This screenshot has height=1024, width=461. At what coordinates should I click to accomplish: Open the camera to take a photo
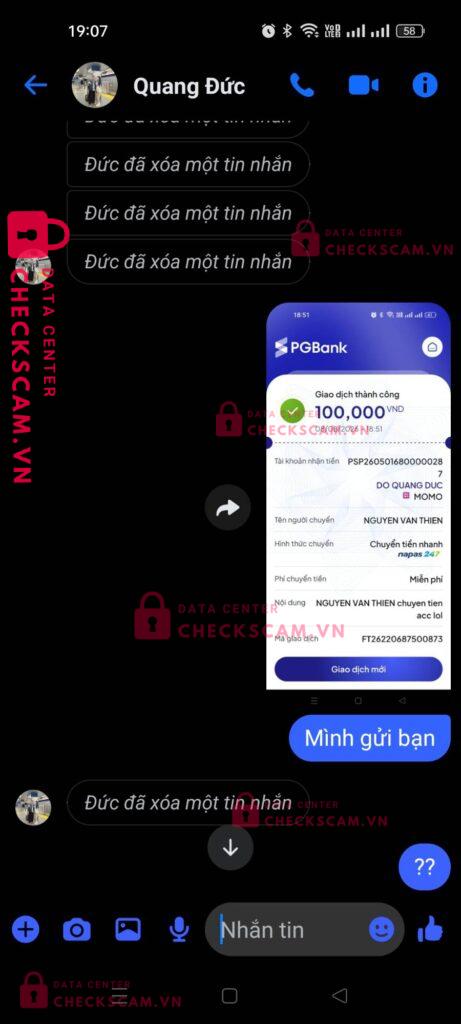tap(77, 929)
